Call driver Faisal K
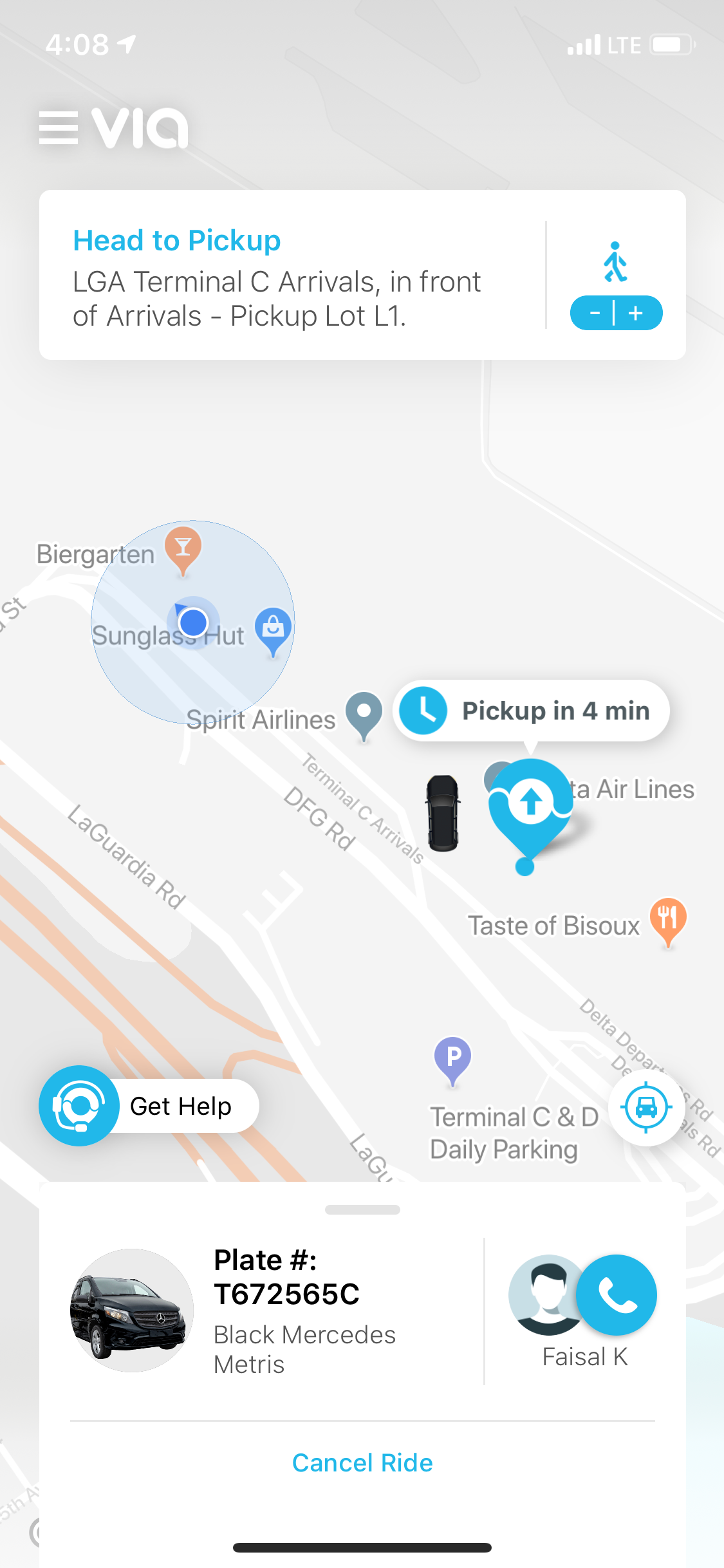This screenshot has height=1568, width=724. point(616,1294)
